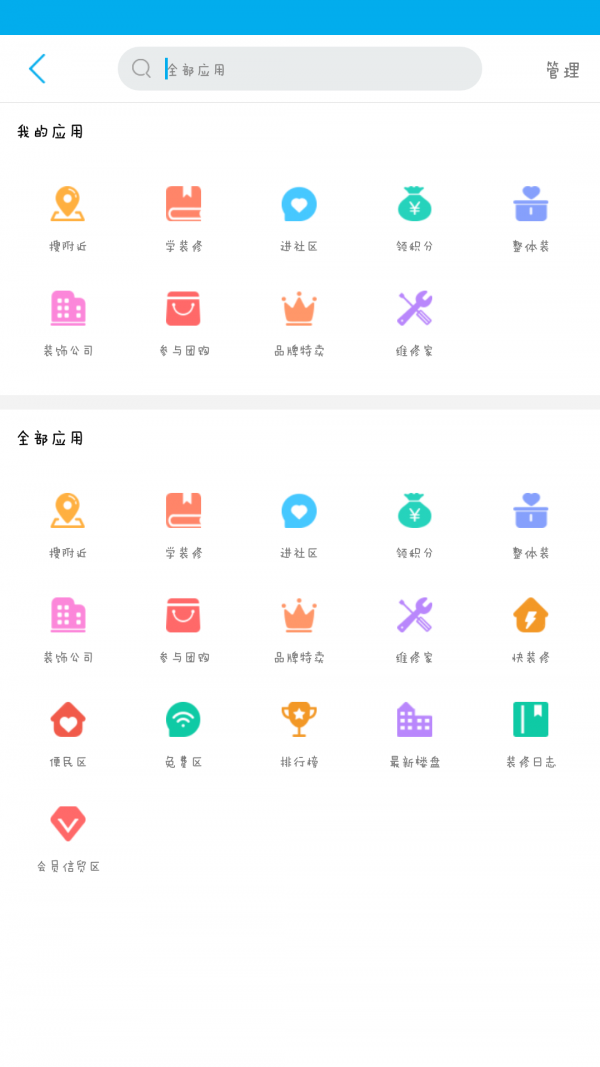Screen dimensions: 600x1067
Task: Open the 会员信贸区 app
Action: click(68, 836)
